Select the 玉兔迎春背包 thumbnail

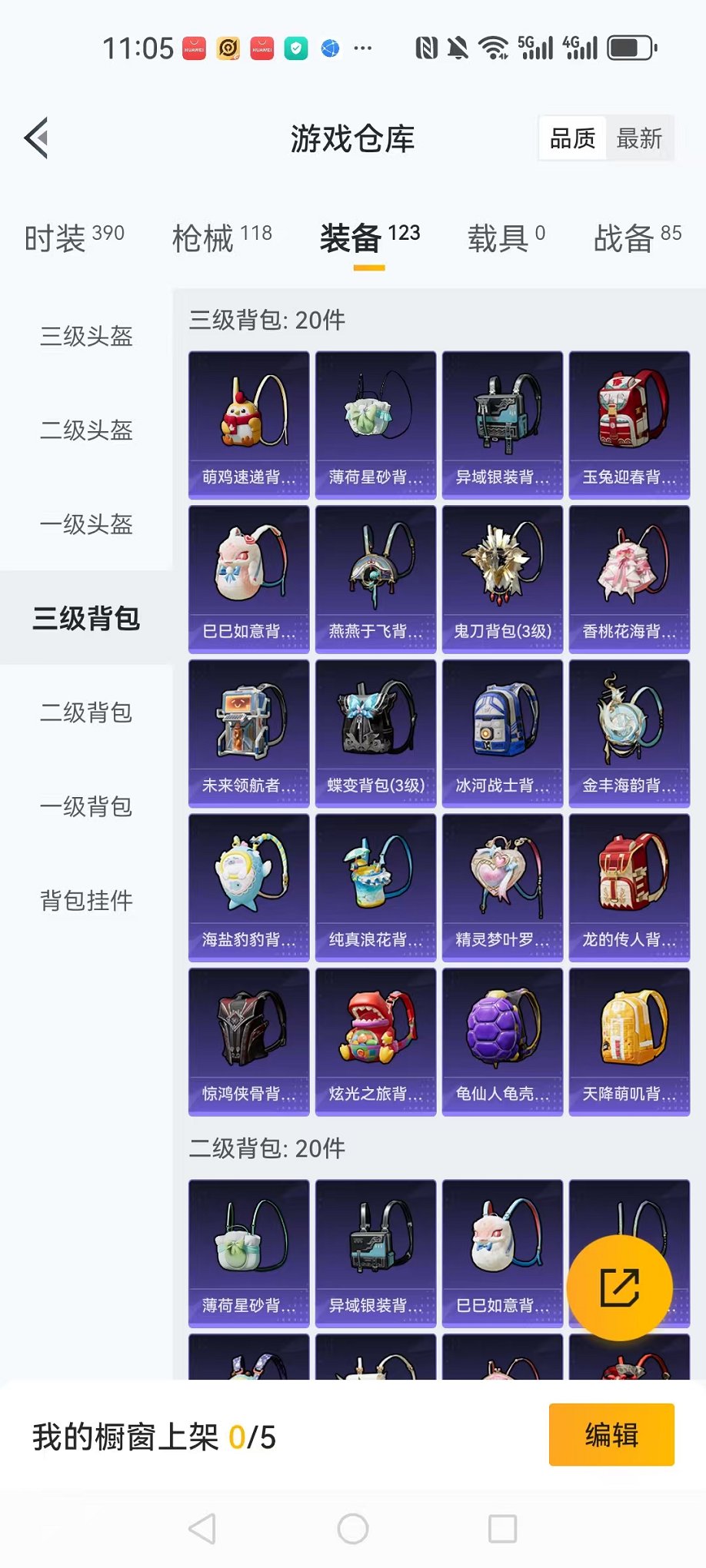tap(628, 423)
